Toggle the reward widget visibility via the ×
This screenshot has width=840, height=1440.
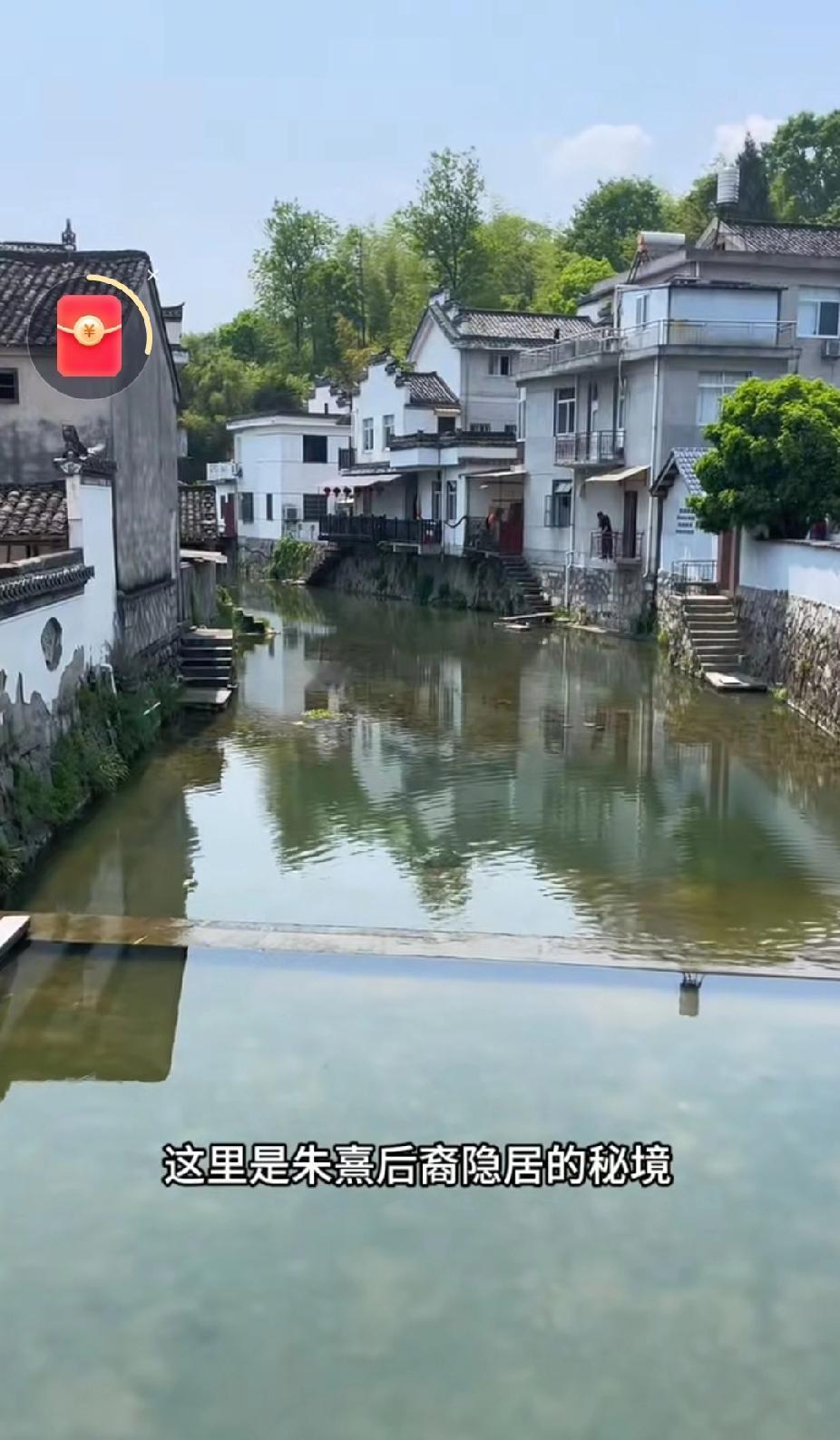(153, 272)
